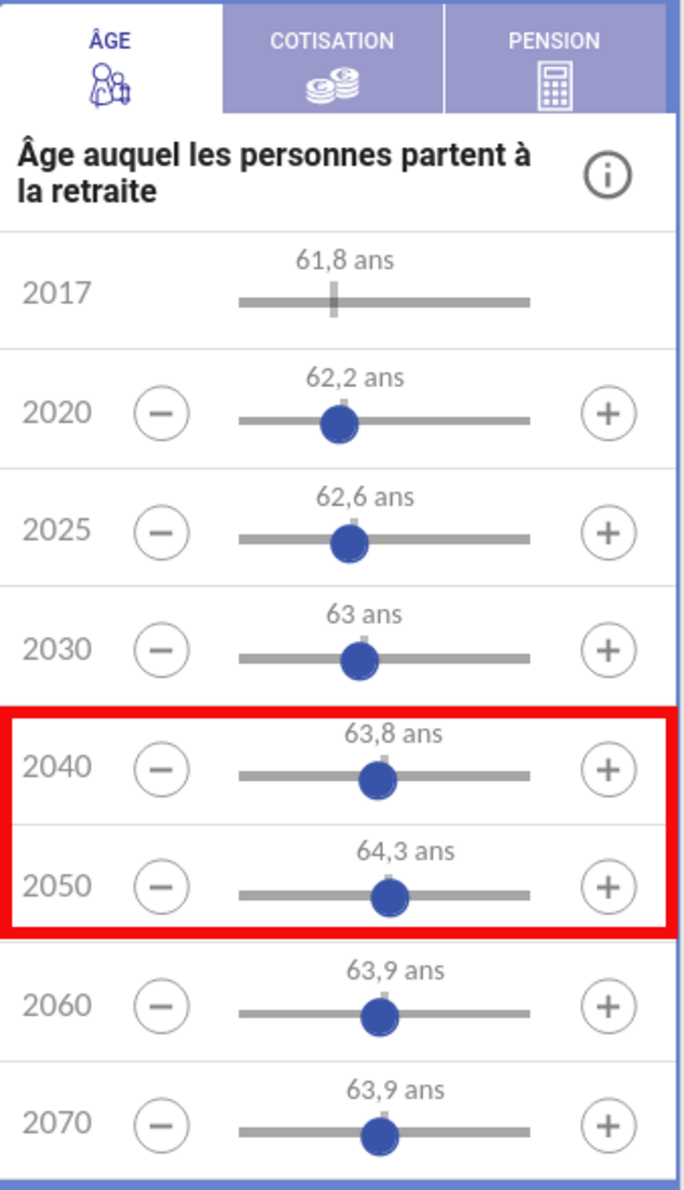Tap the 2020 age slider handle
684x1190 pixels.
[x=339, y=425]
